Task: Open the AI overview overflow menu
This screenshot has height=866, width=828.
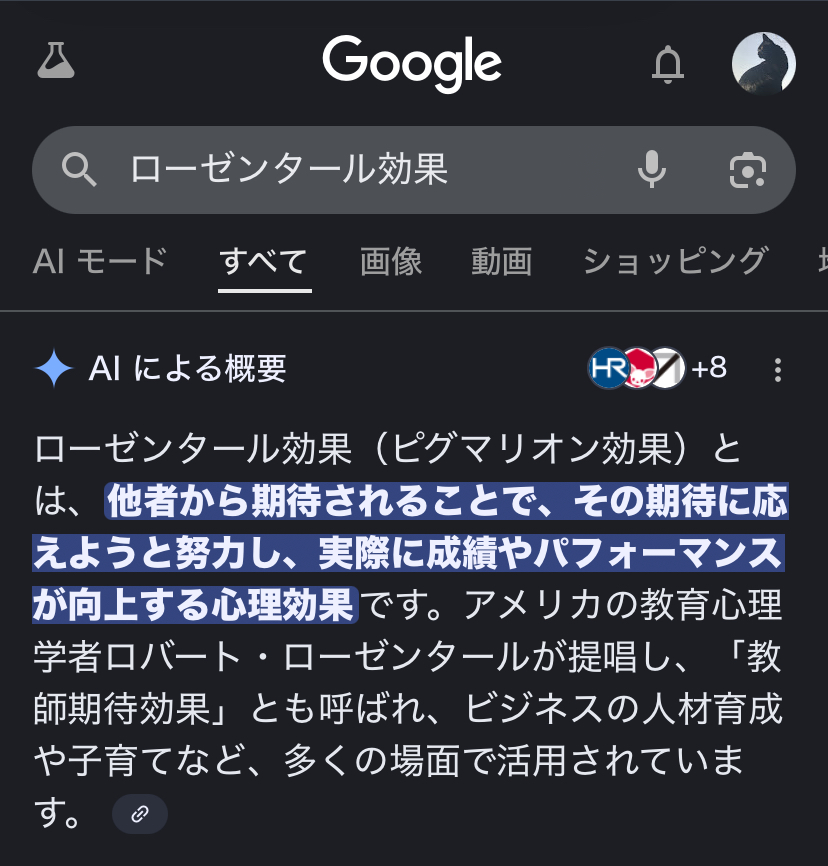Action: pyautogui.click(x=778, y=370)
